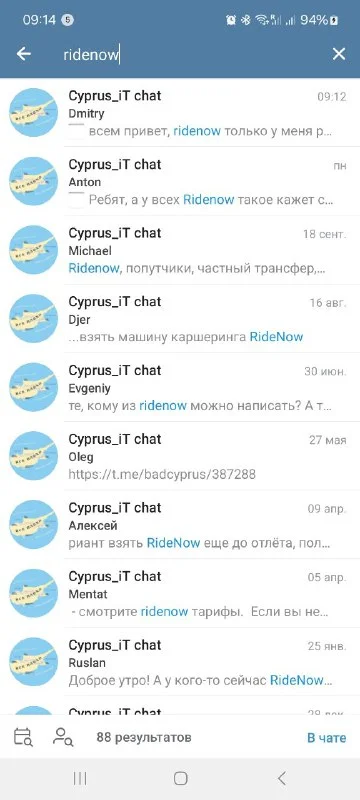Open Dmitry's message from 09:12
Screen dimensions: 360x800
tap(180, 113)
